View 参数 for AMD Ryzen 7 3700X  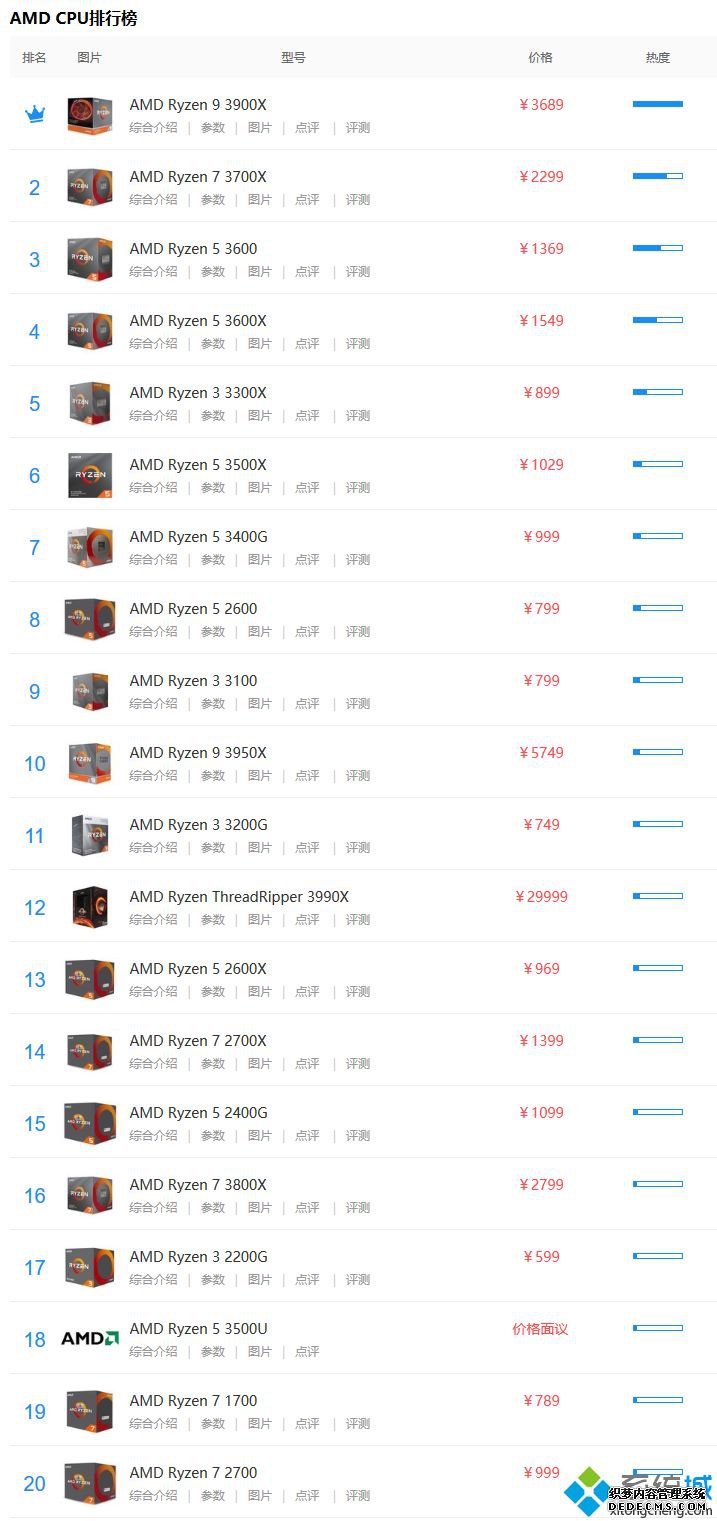(213, 200)
